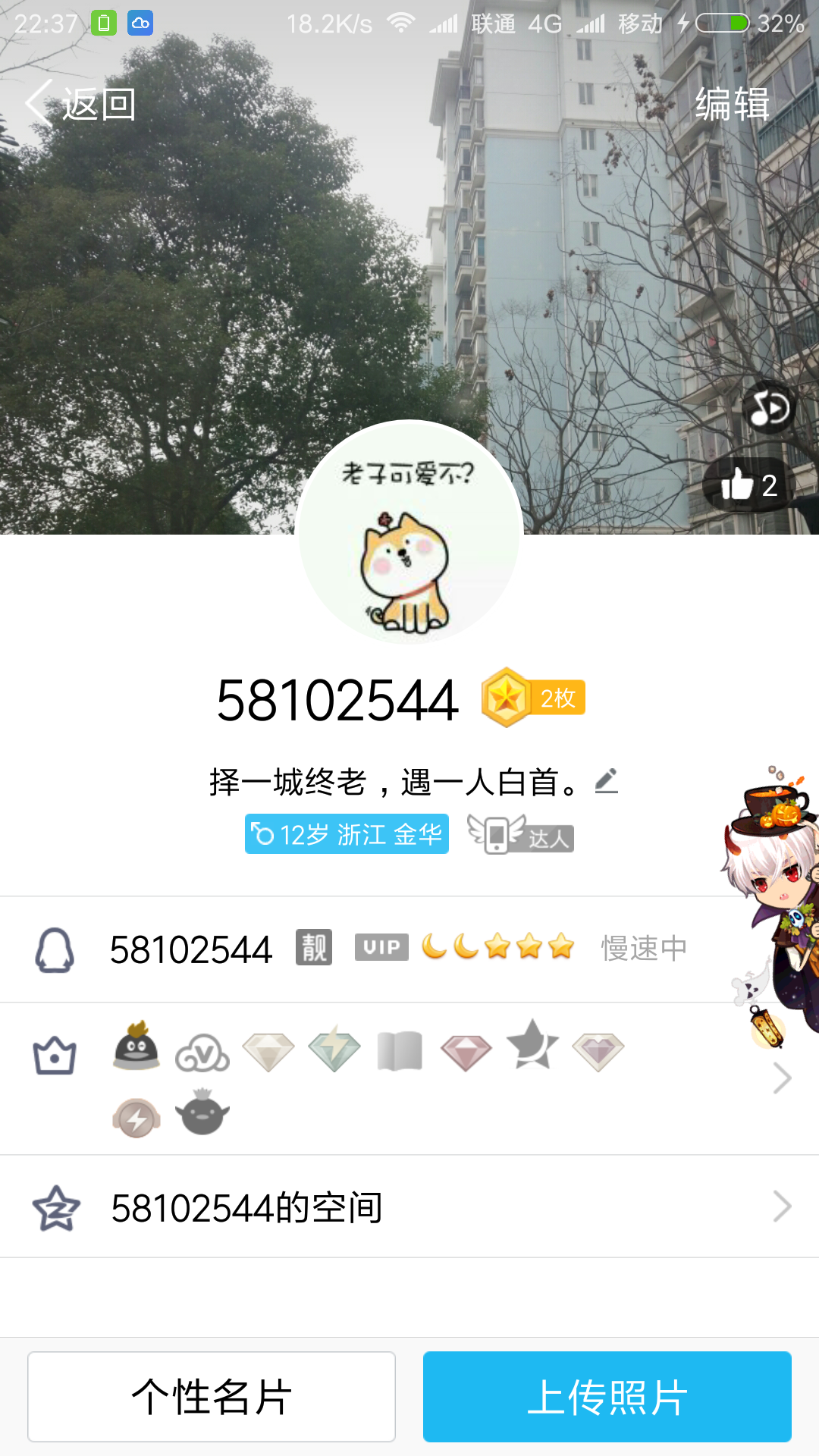This screenshot has height=1456, width=819.
Task: Open the QQ number level row
Action: pyautogui.click(x=409, y=949)
